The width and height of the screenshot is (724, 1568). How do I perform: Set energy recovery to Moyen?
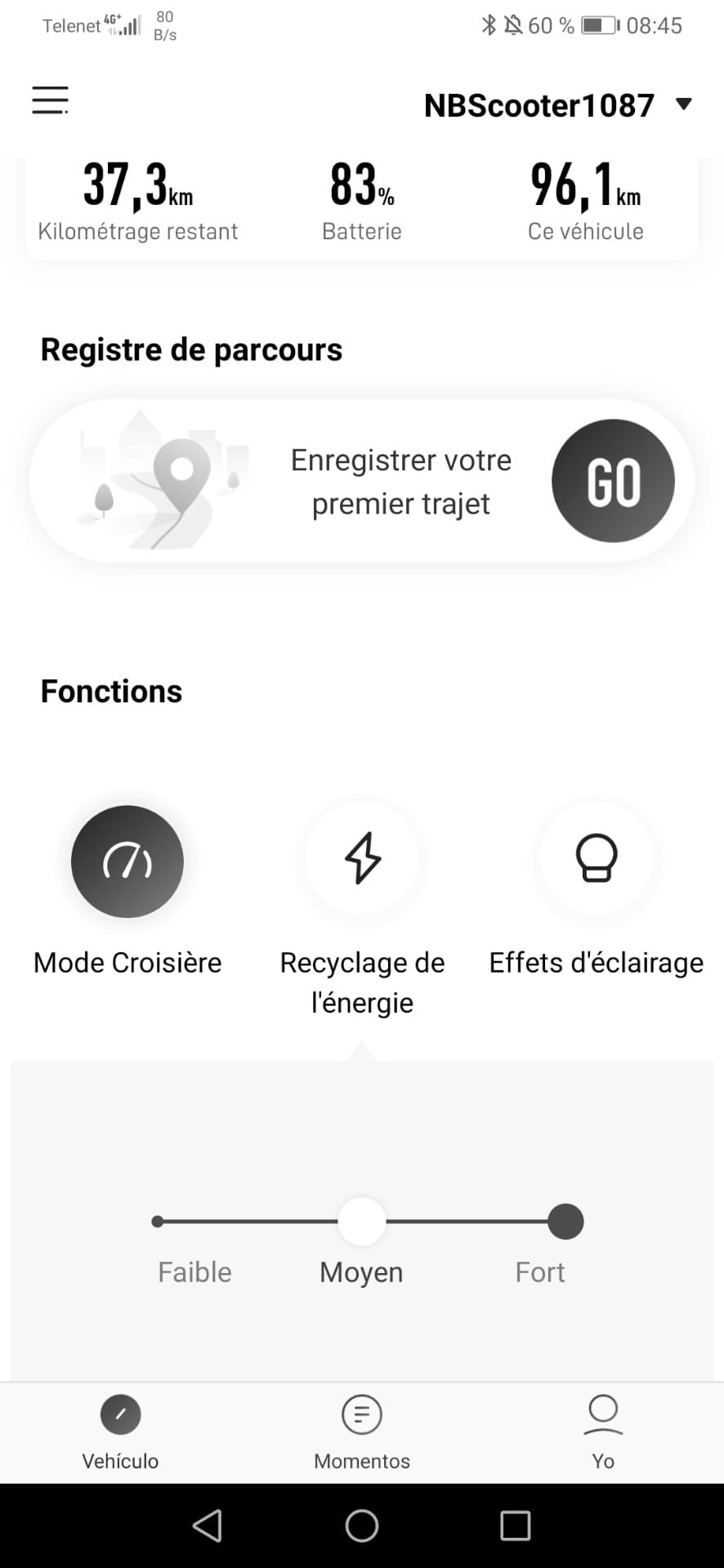point(362,1222)
